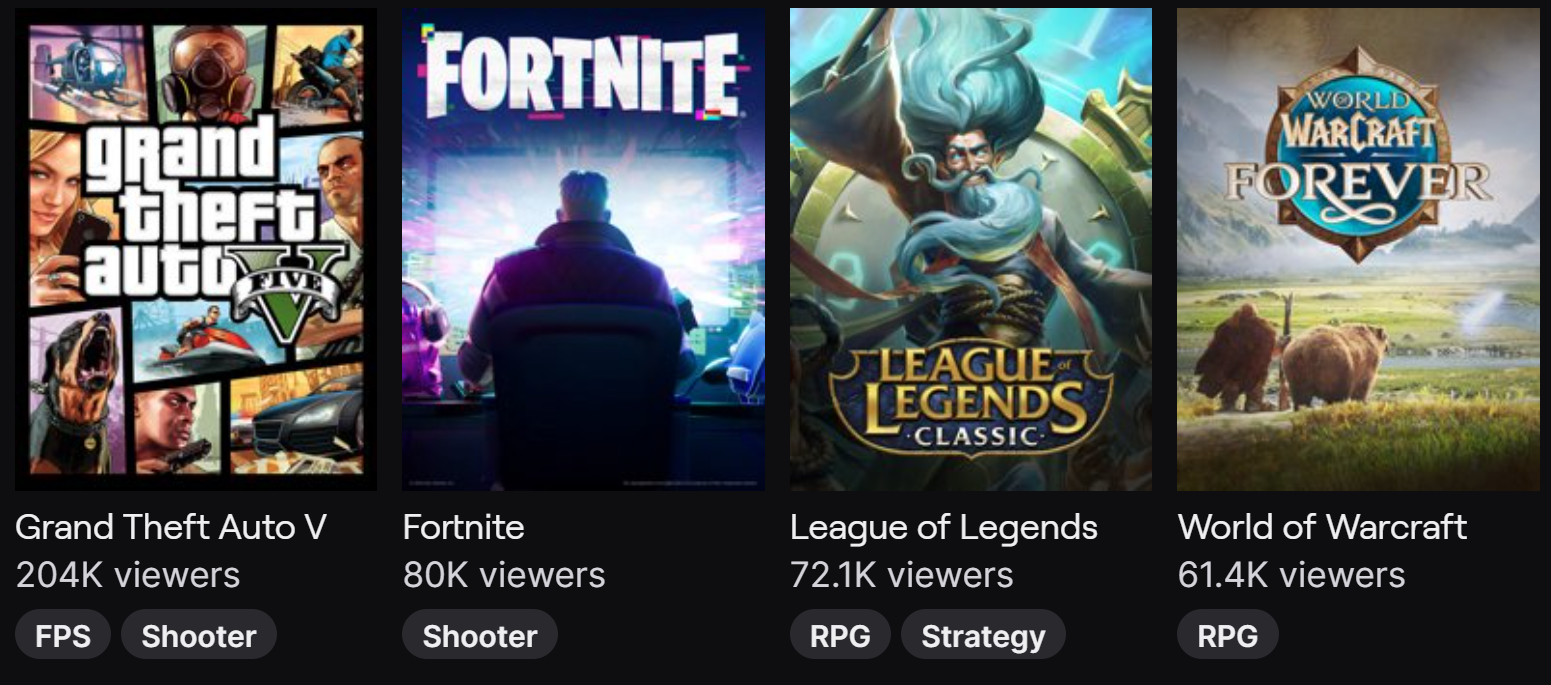The width and height of the screenshot is (1551, 685).
Task: Tap the Grand Theft Auto V title link
Action: 171,527
